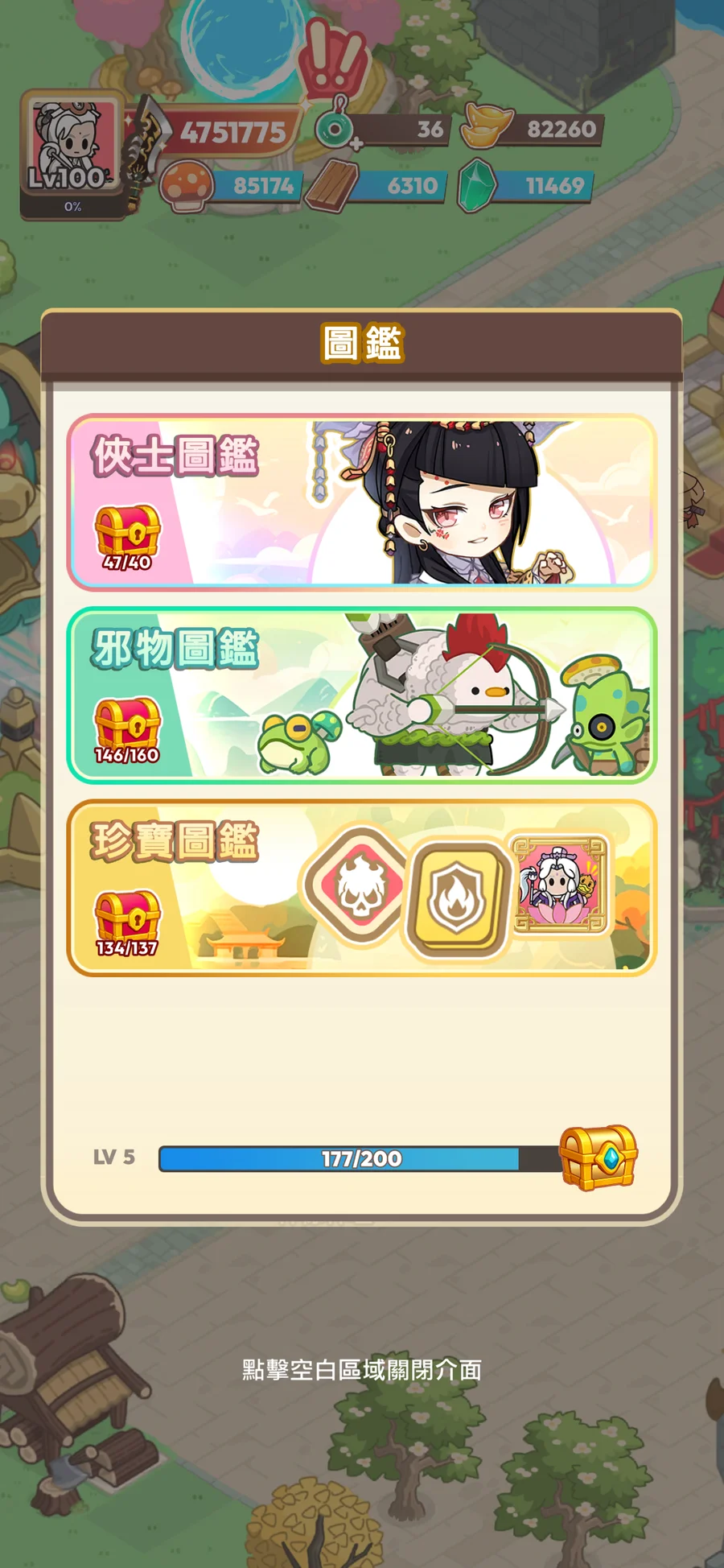Screen dimensions: 724x1568
Task: Open the golden chest beside the LV 5 progress bar
Action: tap(598, 1157)
